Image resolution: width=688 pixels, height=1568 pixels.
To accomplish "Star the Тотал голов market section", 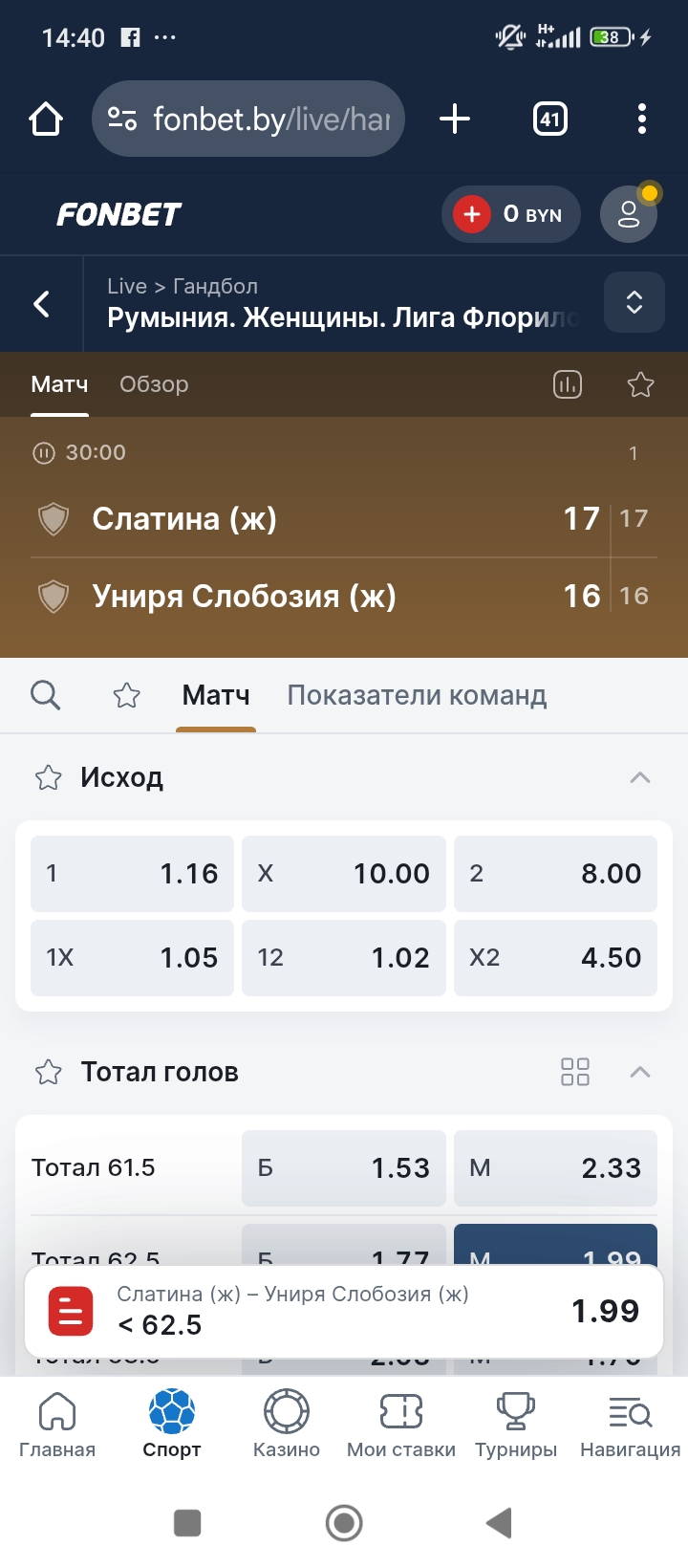I will [x=48, y=1072].
